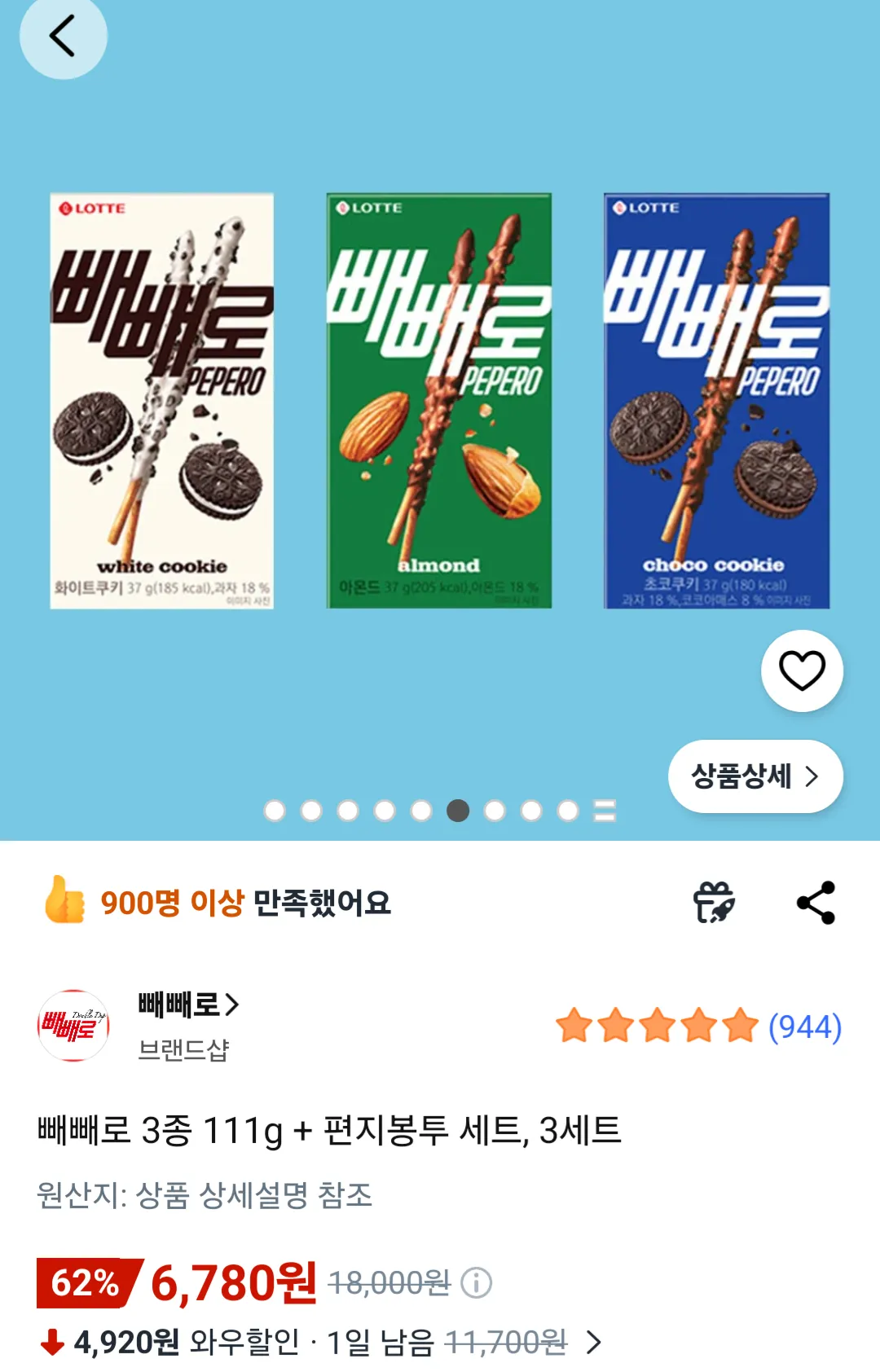The width and height of the screenshot is (880, 1372).
Task: View the 944 customer reviews
Action: [804, 1027]
